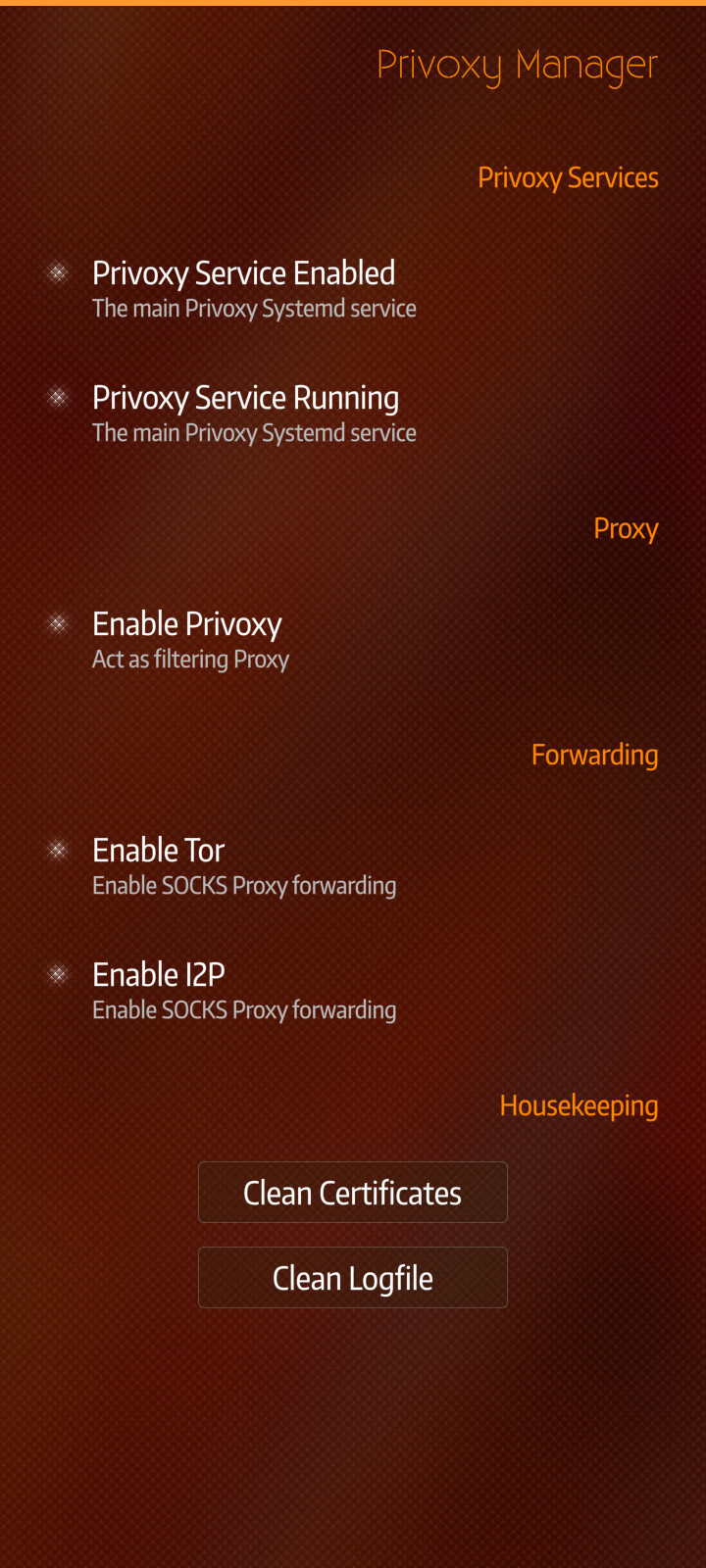Image resolution: width=706 pixels, height=1568 pixels.
Task: Clear the log with Clean Logfile
Action: coord(352,1278)
